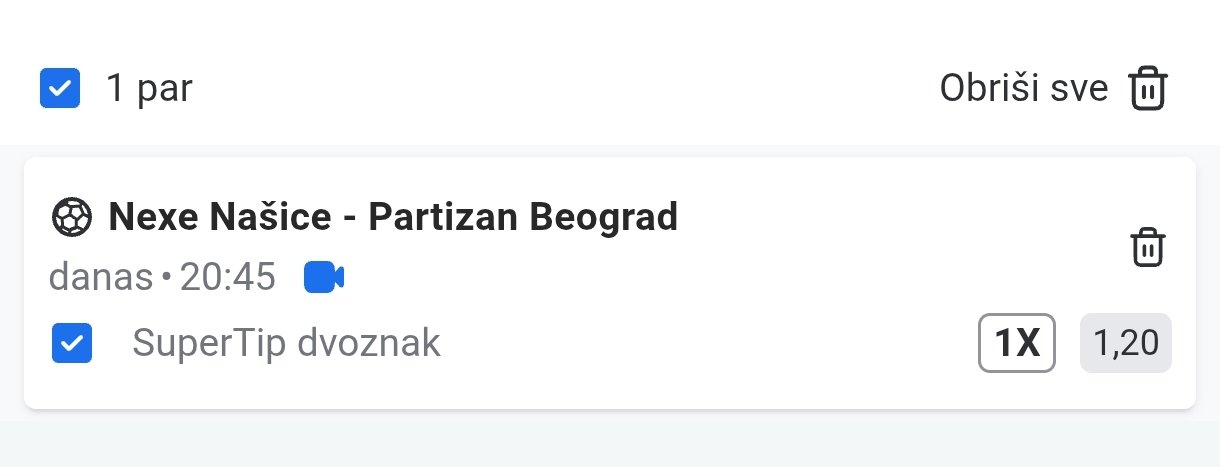Tap the 1X tip selection
This screenshot has height=467, width=1220.
pyautogui.click(x=1016, y=344)
